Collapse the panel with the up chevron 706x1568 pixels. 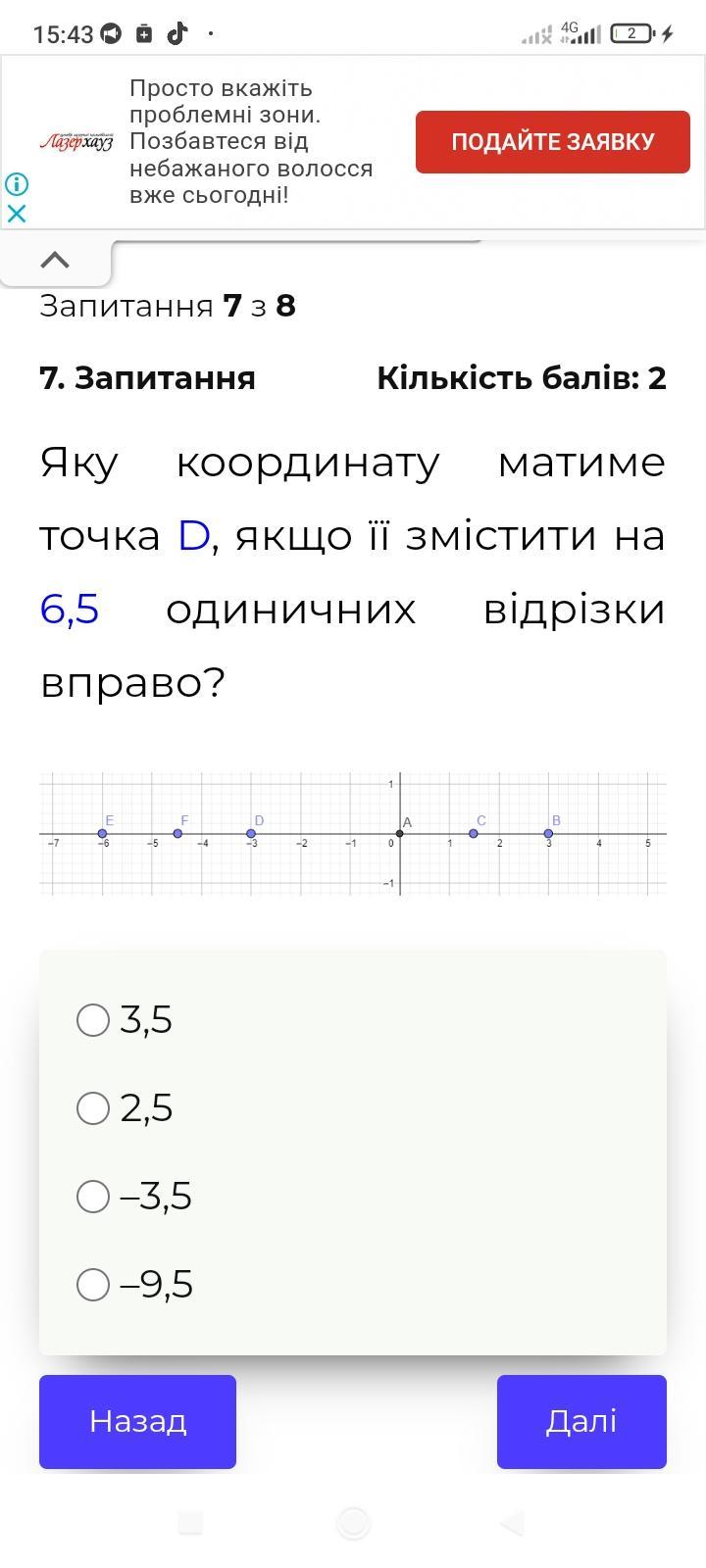(56, 260)
